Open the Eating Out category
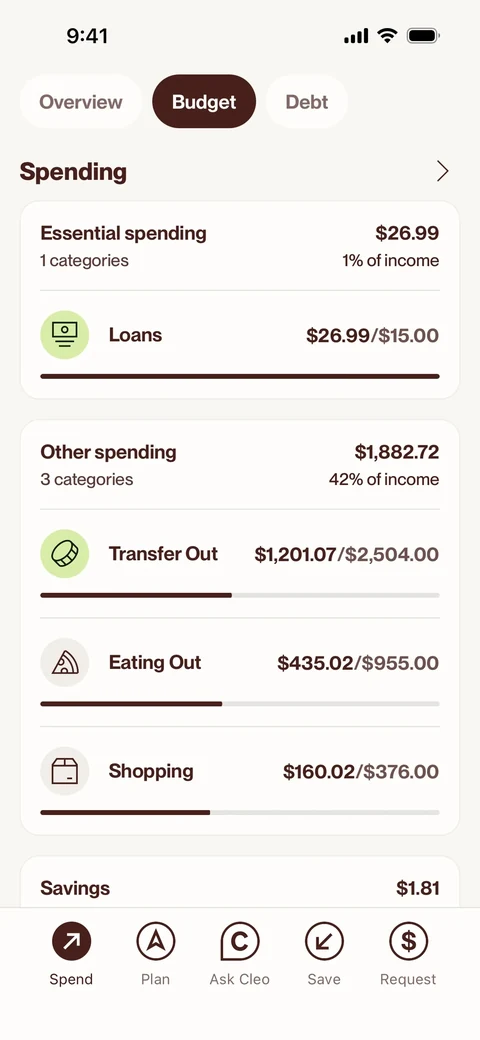480x1040 pixels. coord(240,673)
